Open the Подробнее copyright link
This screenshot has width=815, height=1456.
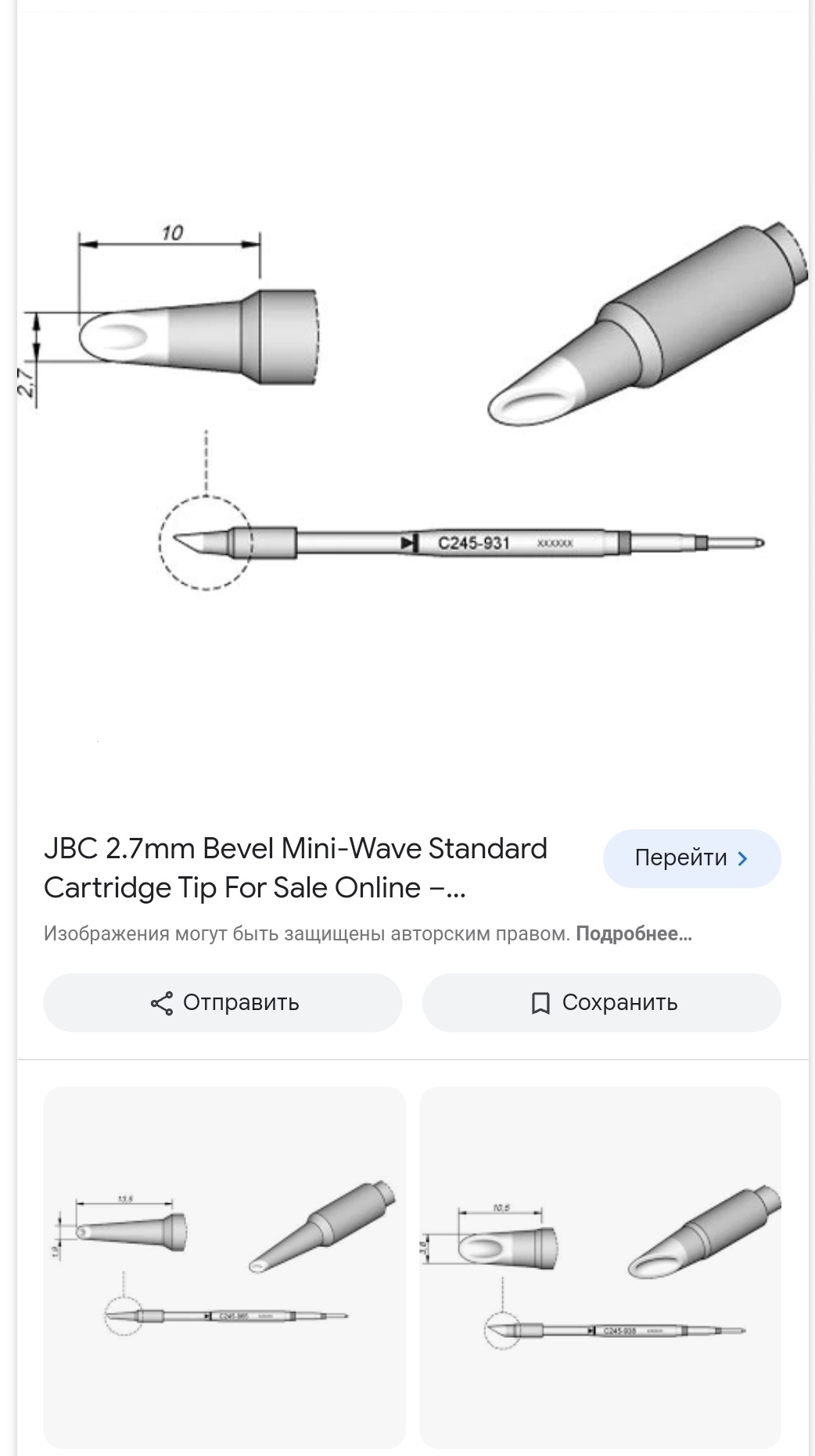tap(634, 933)
